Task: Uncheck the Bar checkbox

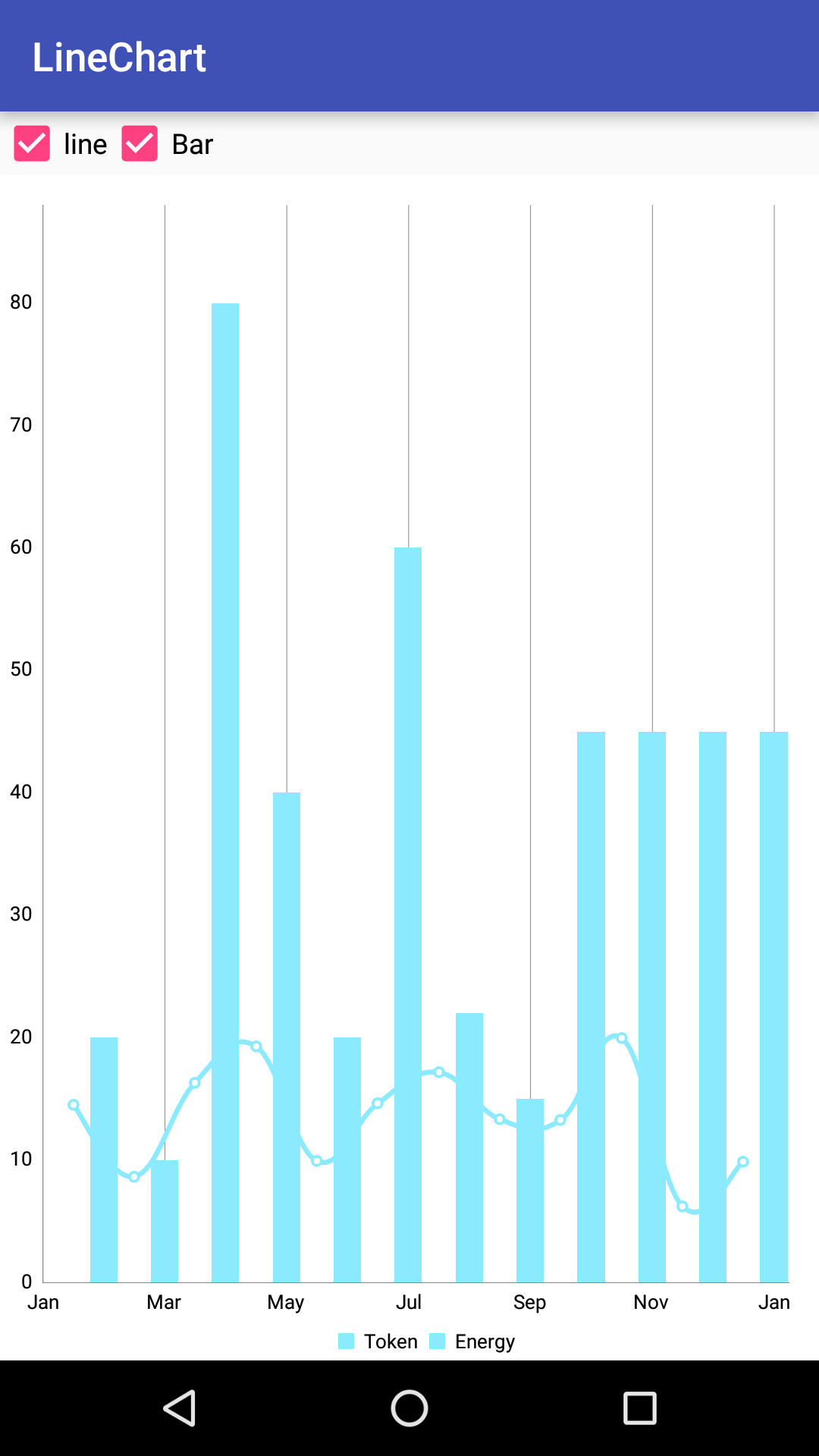Action: [x=140, y=144]
